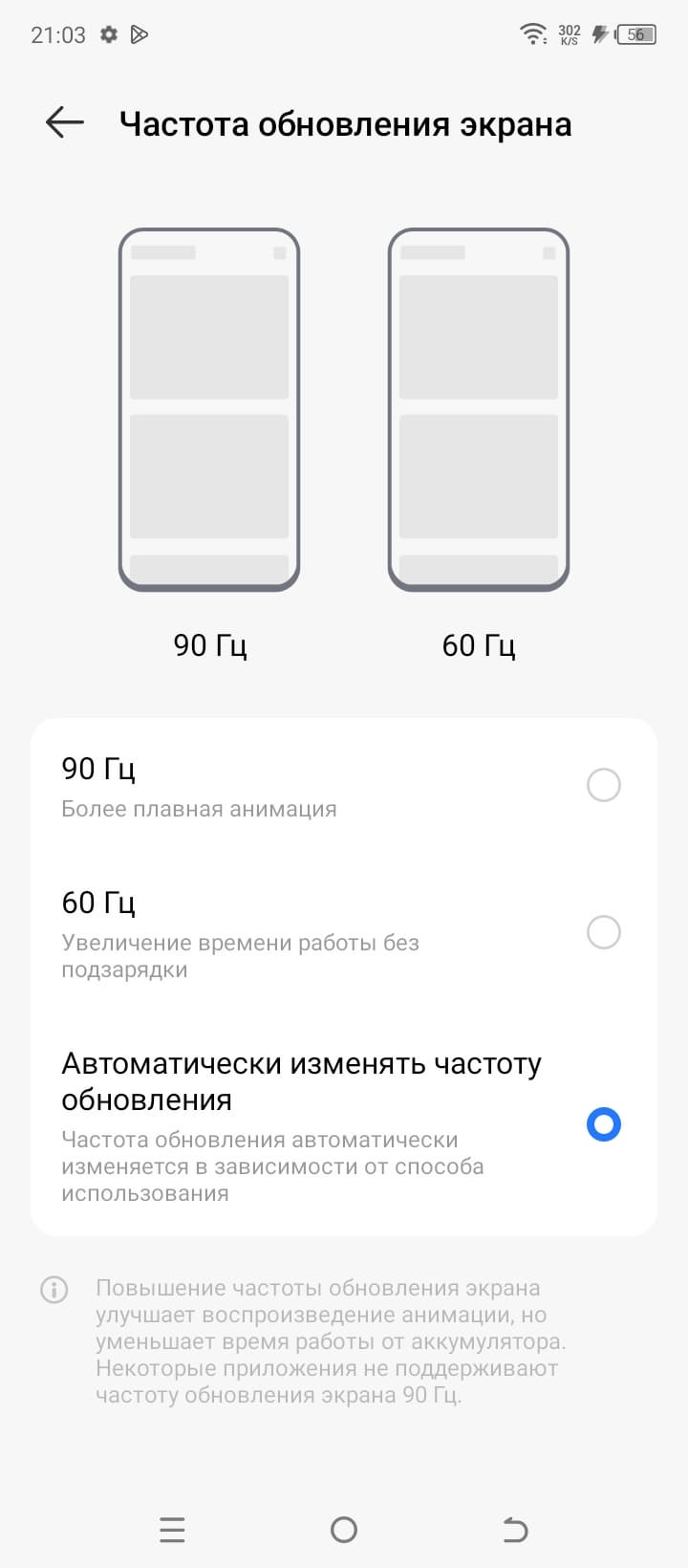The image size is (688, 1568).
Task: Select the 90 Гц refresh rate option
Action: (603, 786)
